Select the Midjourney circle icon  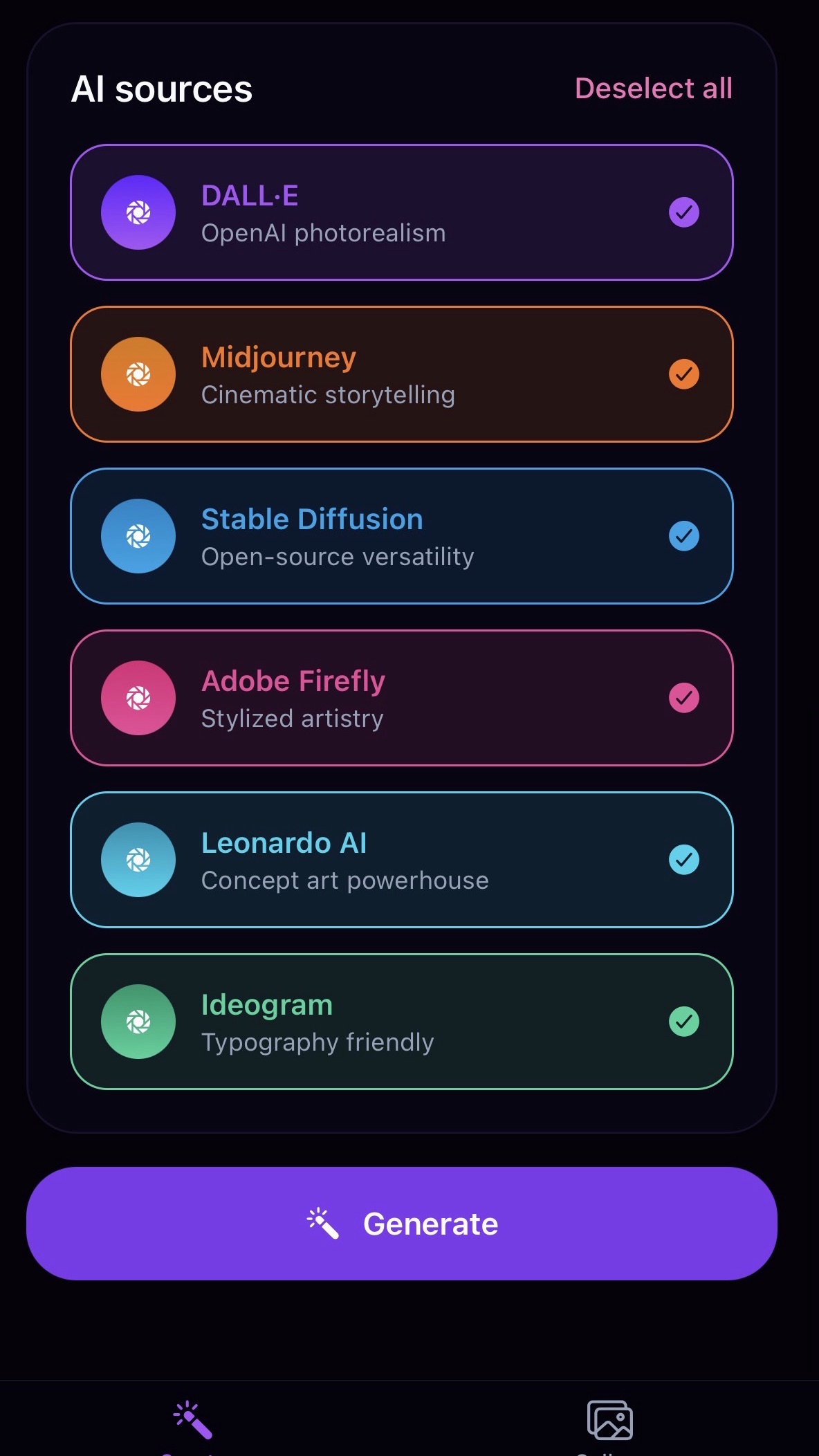pos(138,374)
